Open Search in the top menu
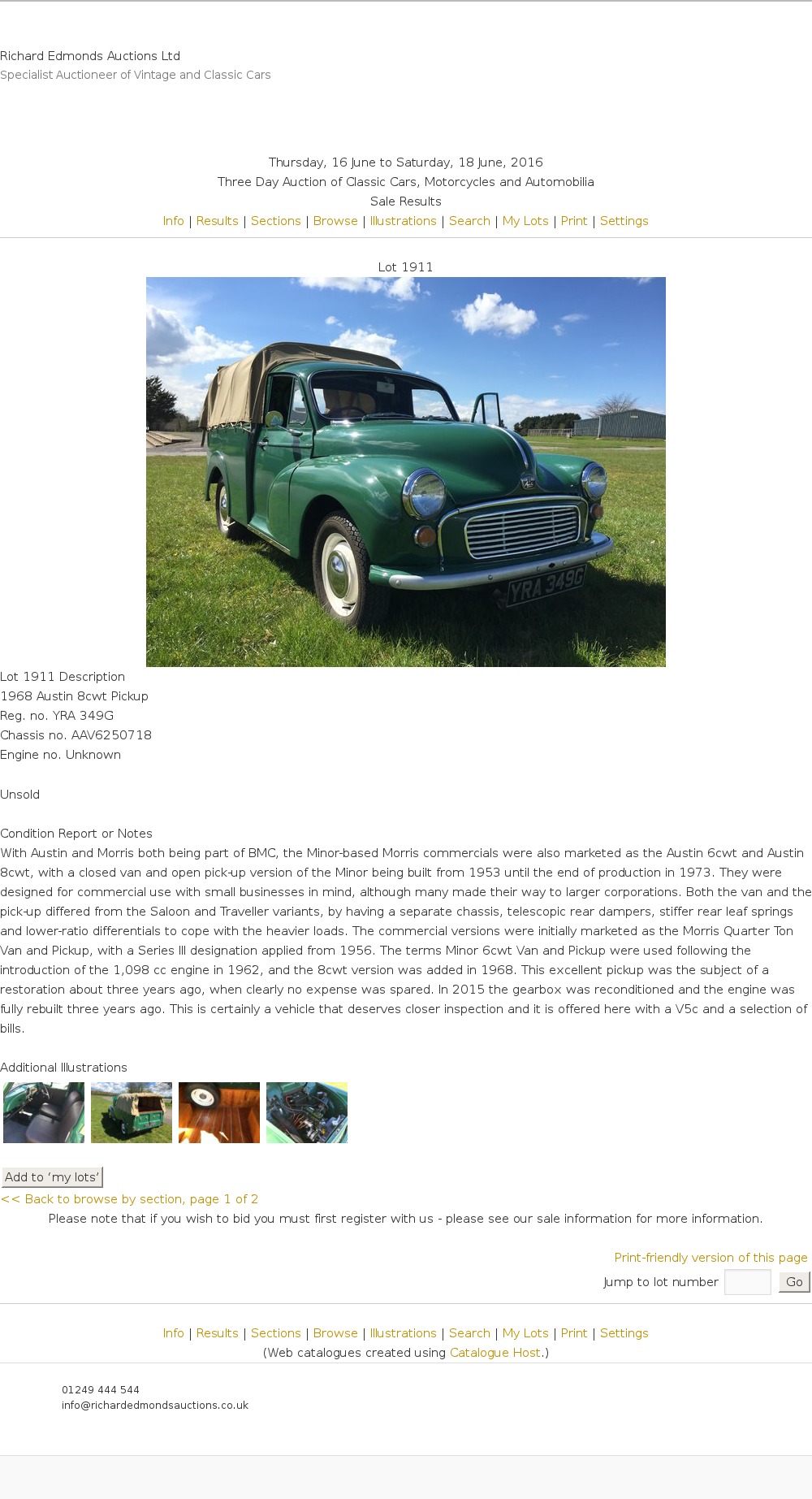 (x=469, y=221)
